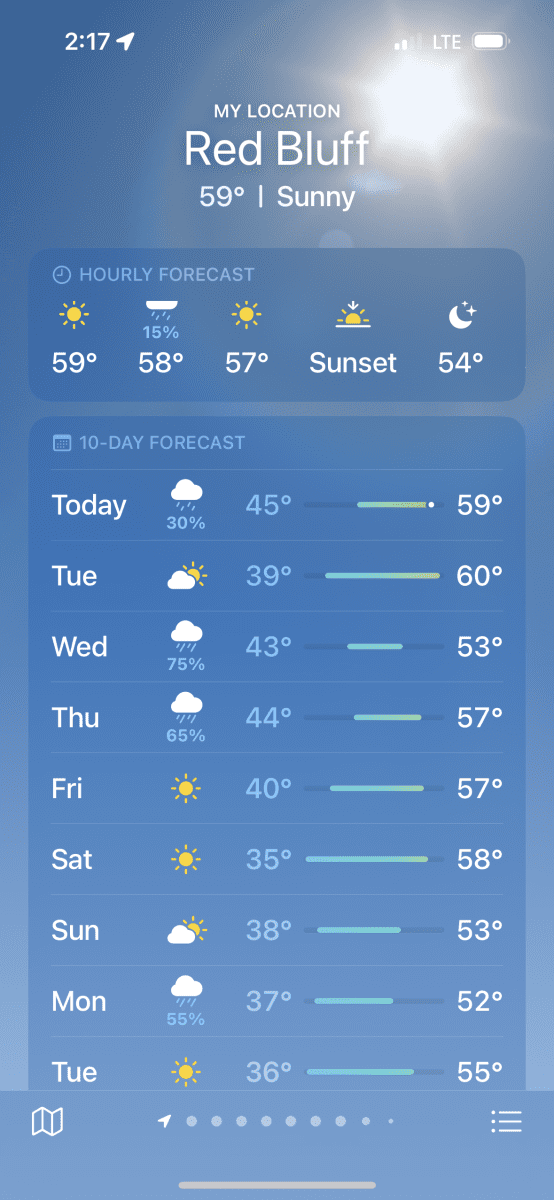This screenshot has width=554, height=1200.
Task: Tap the location page indicator dots
Action: click(x=277, y=1122)
